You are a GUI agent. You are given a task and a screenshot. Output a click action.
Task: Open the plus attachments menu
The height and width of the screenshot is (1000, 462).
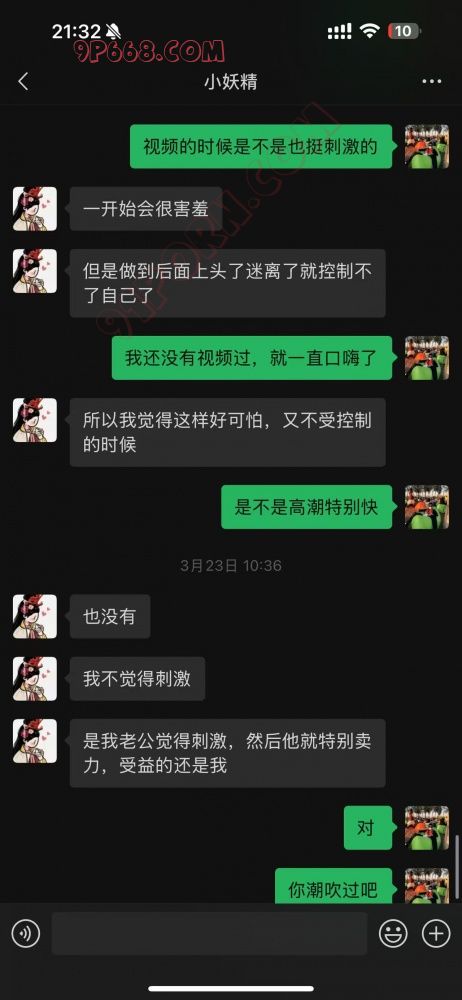(436, 934)
